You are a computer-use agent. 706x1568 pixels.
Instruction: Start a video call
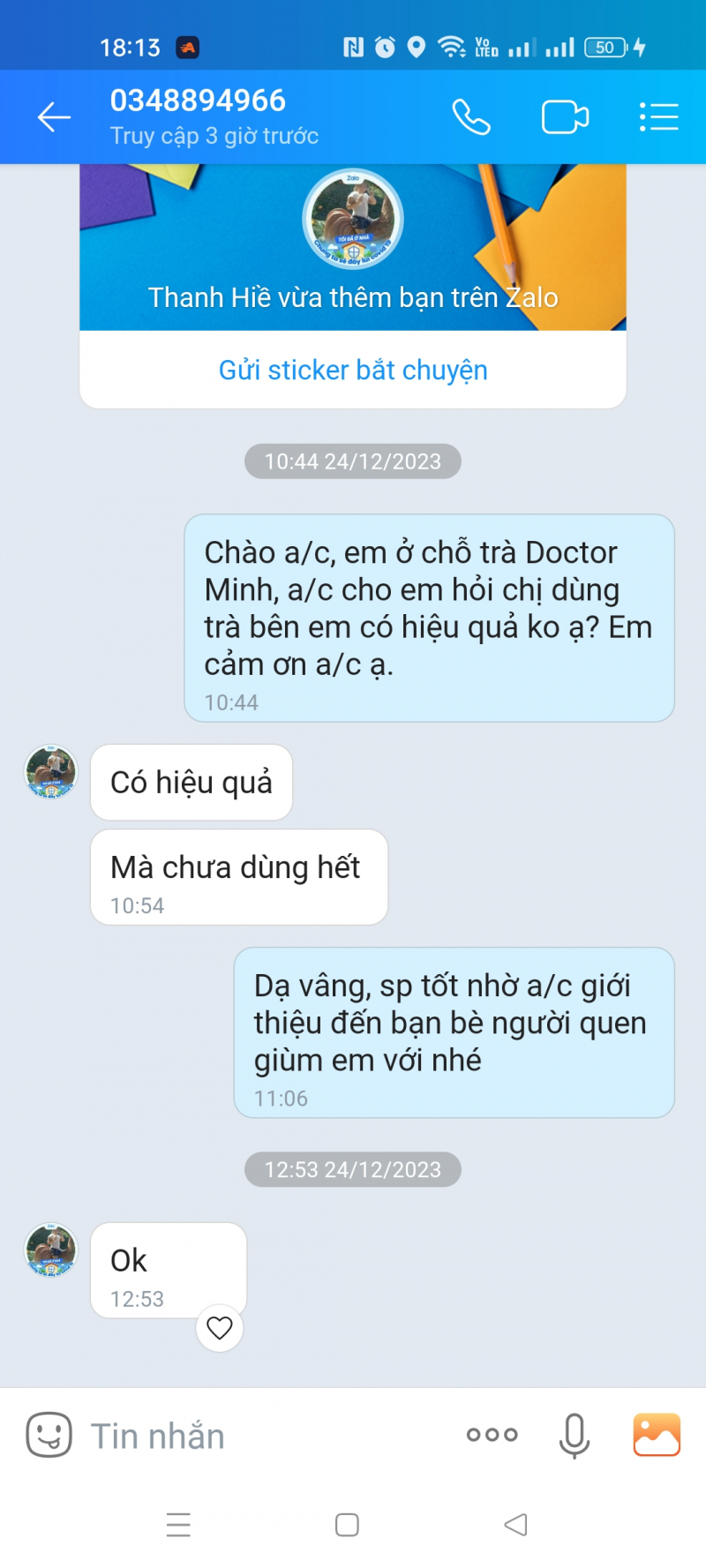pos(565,116)
